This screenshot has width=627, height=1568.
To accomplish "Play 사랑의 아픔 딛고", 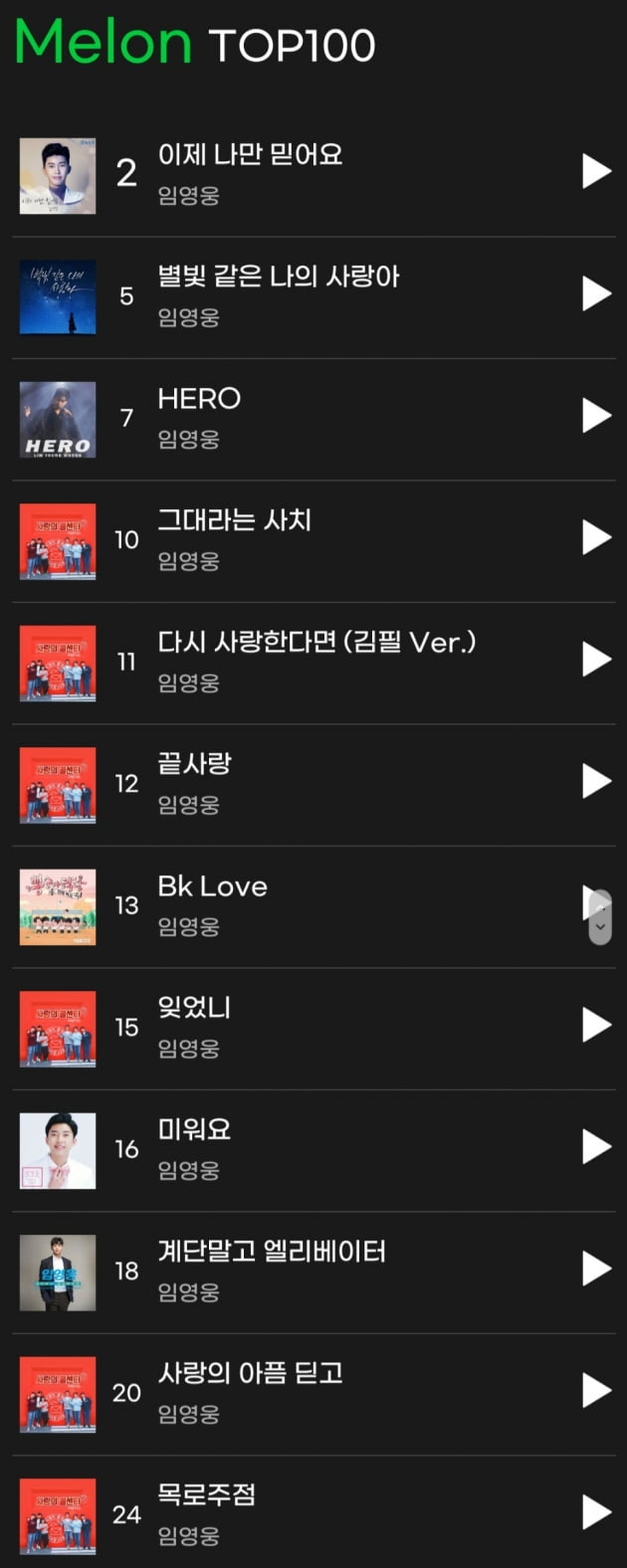I will point(595,1391).
